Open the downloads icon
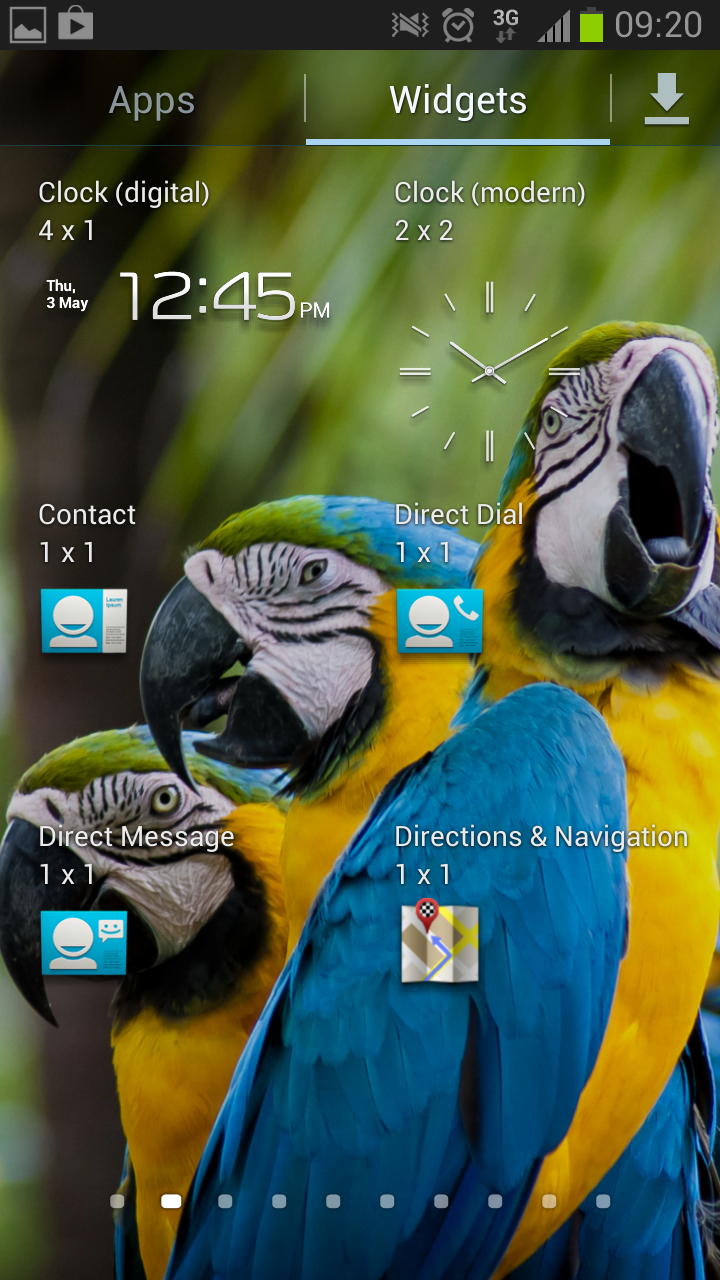 [x=666, y=101]
